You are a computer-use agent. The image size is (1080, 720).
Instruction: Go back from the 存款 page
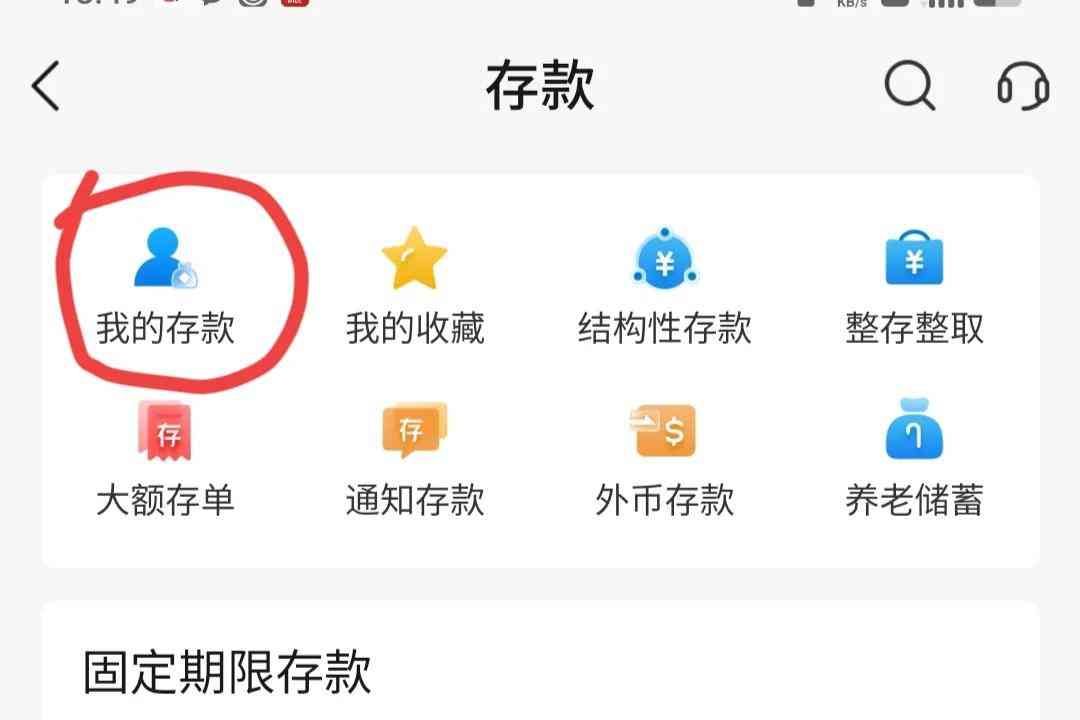pos(46,86)
